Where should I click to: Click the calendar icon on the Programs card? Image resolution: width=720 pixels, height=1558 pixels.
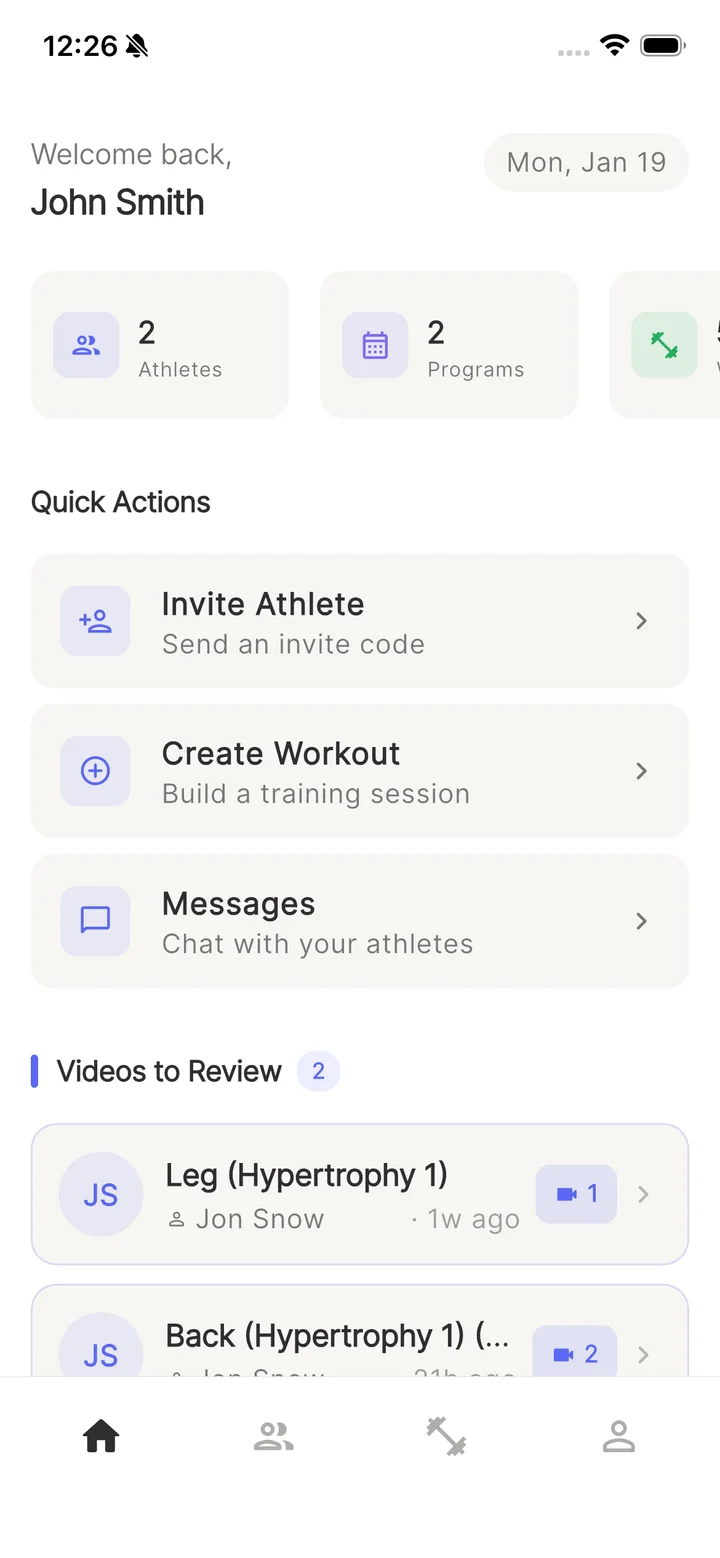374,345
